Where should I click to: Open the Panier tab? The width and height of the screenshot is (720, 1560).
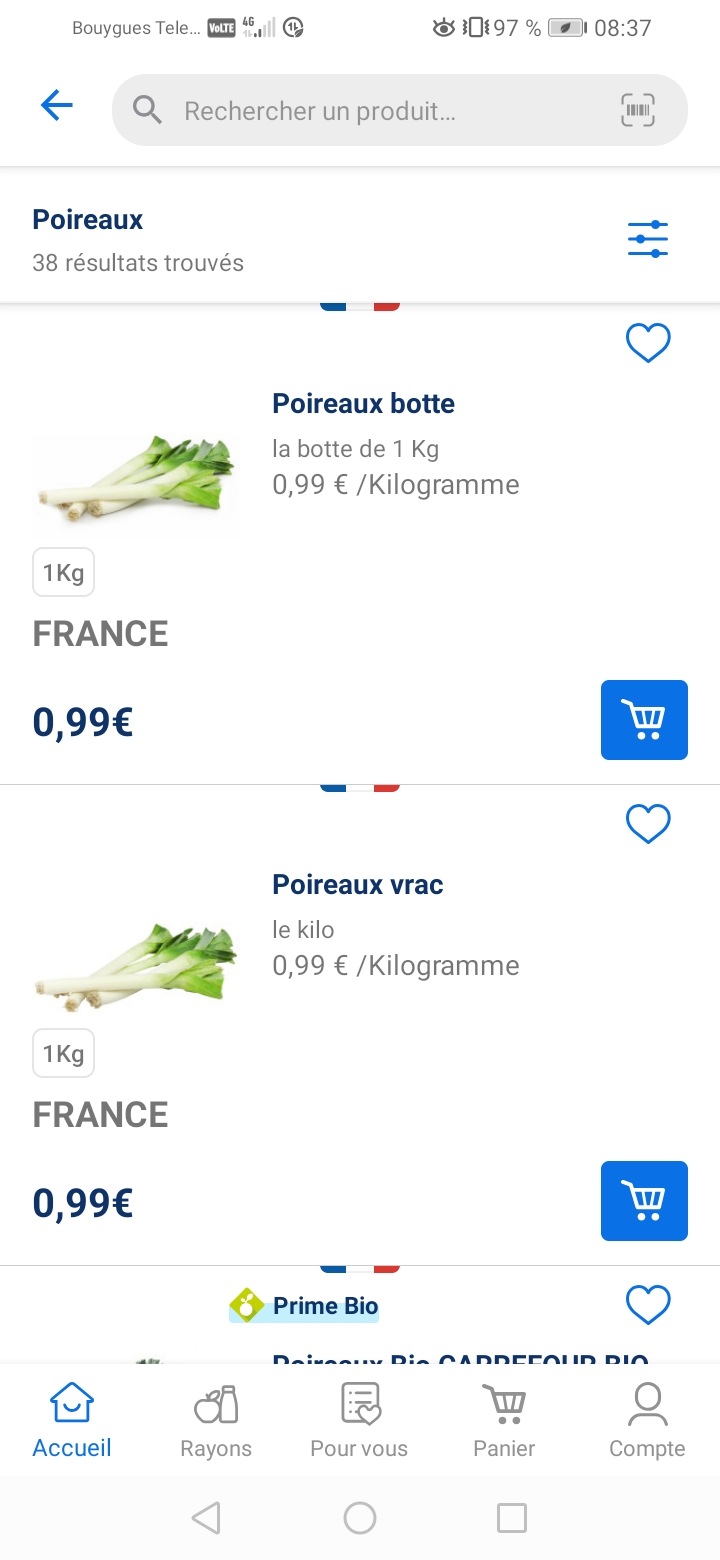pyautogui.click(x=504, y=1421)
